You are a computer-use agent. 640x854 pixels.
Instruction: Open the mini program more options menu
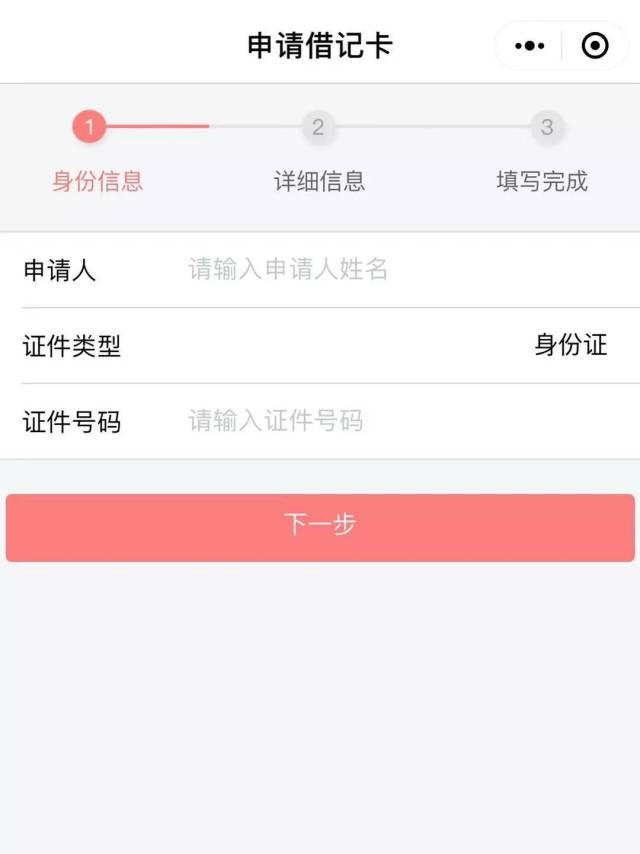[x=529, y=46]
